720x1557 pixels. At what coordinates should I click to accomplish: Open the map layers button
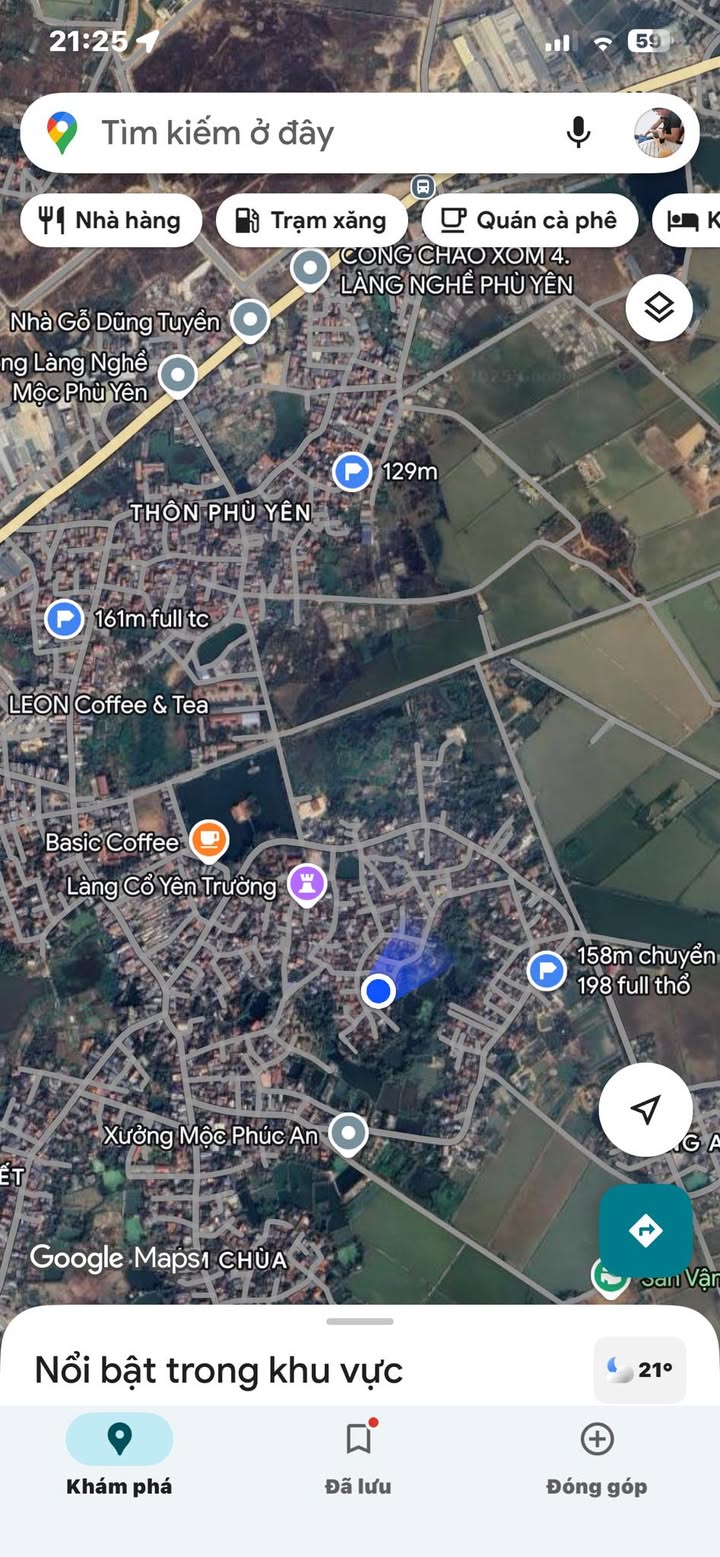pyautogui.click(x=659, y=308)
